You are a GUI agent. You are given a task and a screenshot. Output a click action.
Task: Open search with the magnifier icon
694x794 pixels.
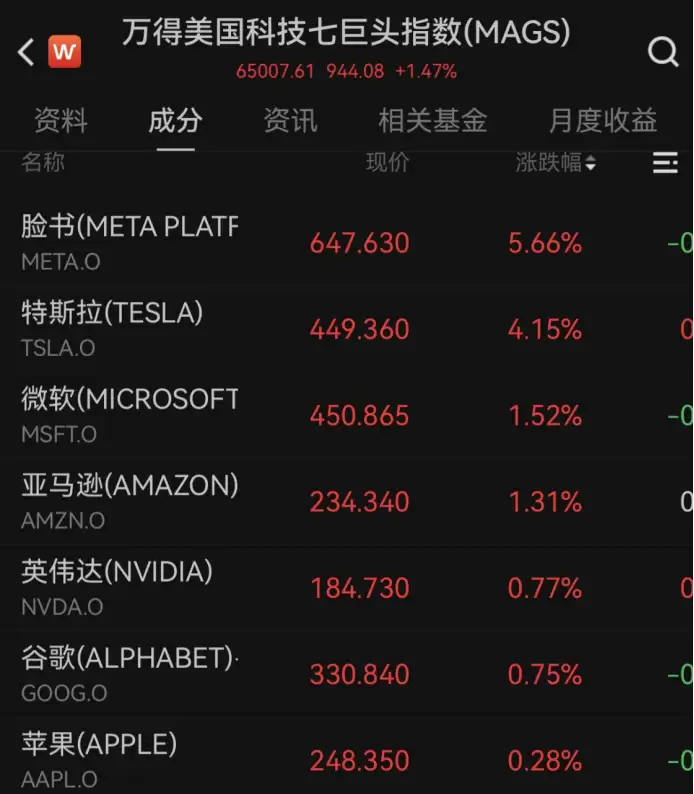coord(662,51)
